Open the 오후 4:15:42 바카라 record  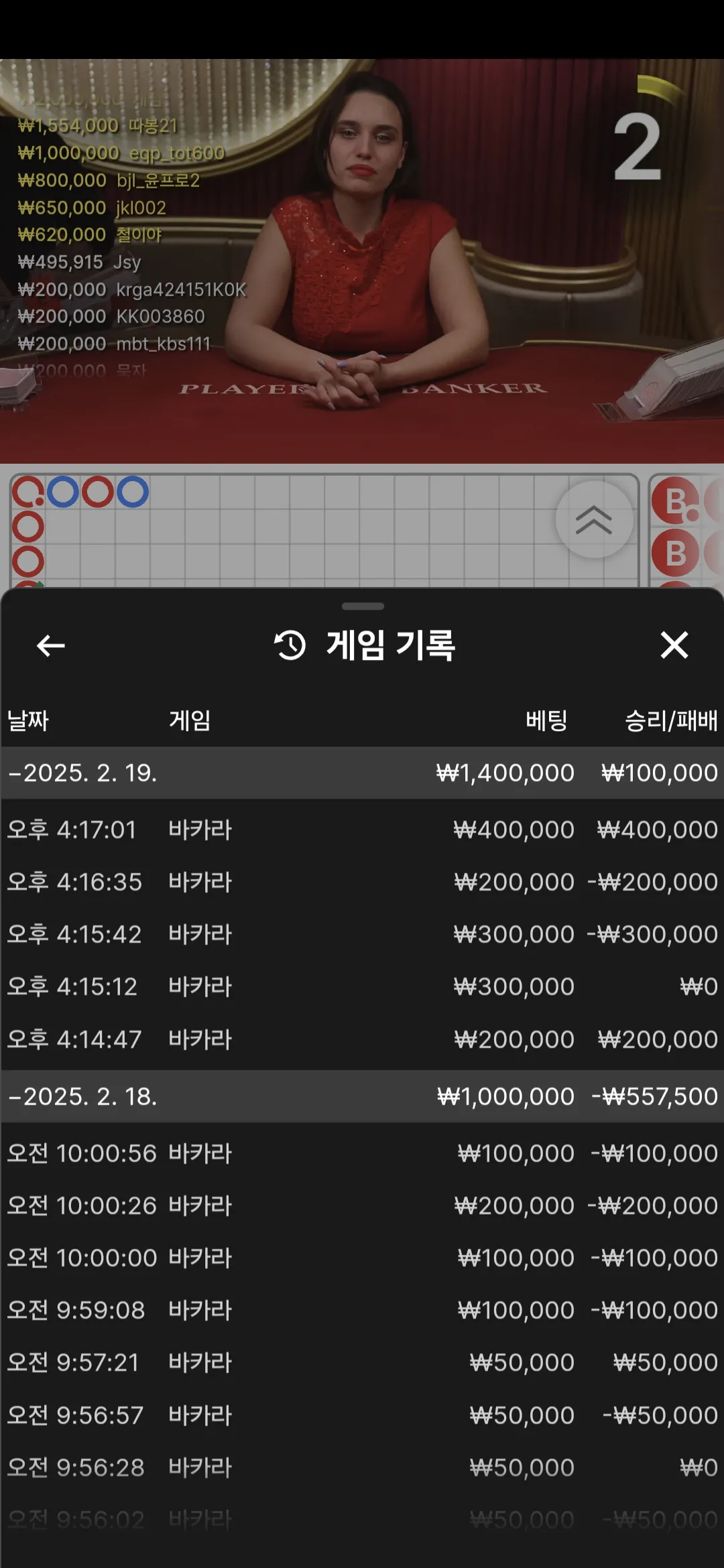coord(362,934)
